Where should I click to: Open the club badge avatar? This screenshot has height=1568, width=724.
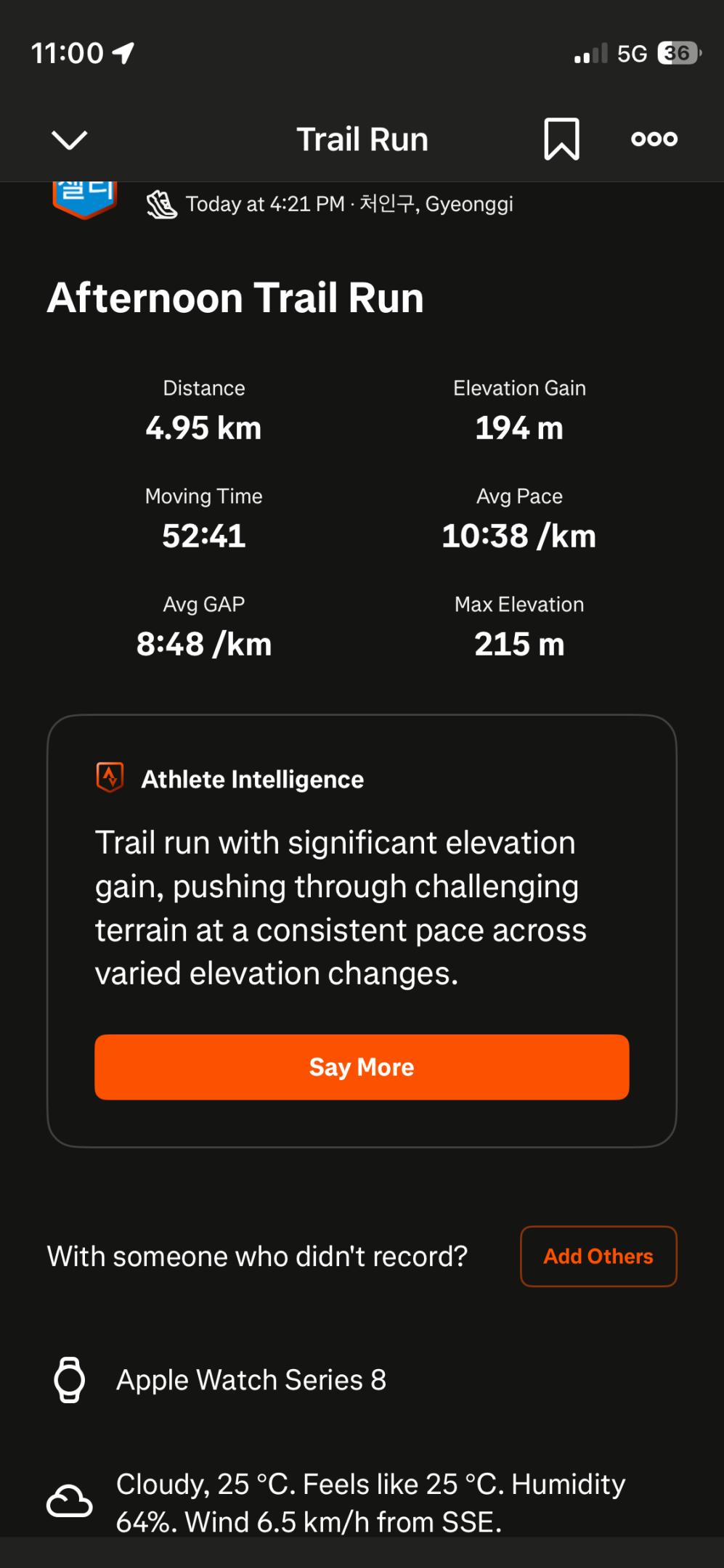[x=85, y=199]
